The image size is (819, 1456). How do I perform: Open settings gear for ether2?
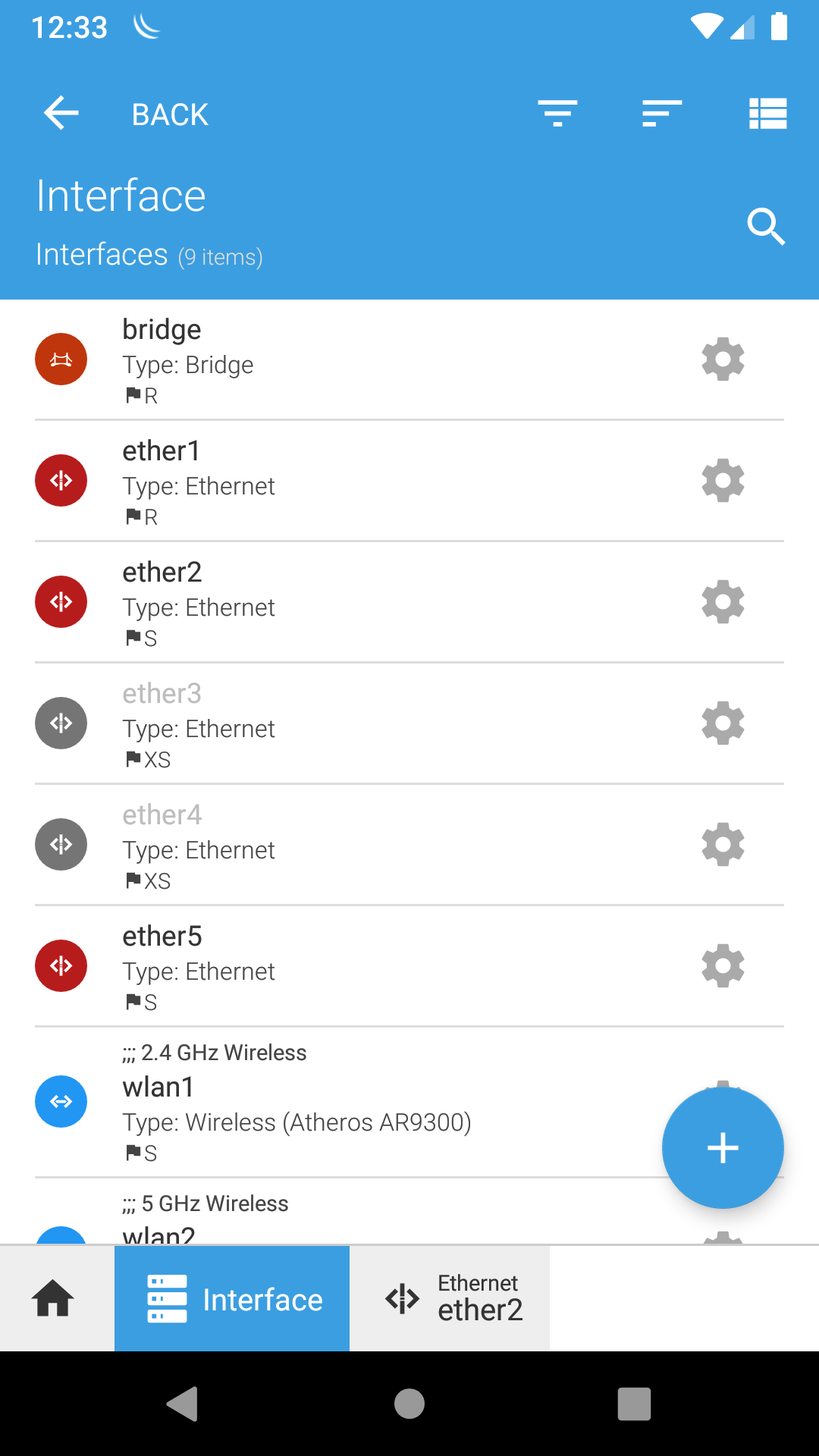click(x=723, y=601)
